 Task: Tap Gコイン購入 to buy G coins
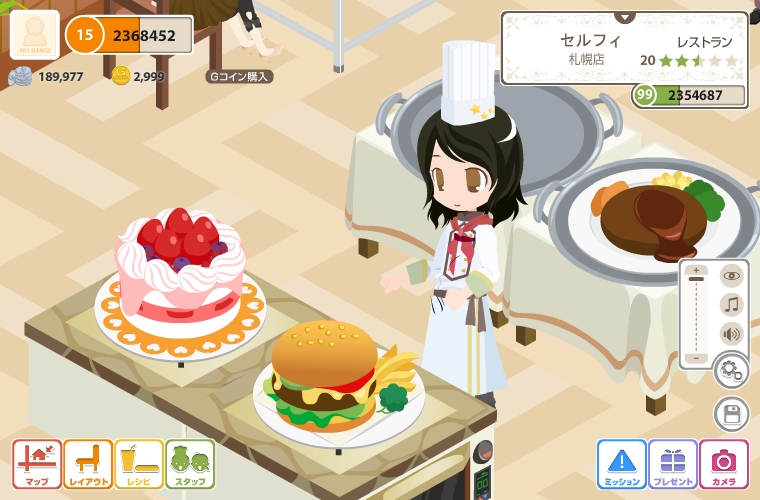pos(239,76)
